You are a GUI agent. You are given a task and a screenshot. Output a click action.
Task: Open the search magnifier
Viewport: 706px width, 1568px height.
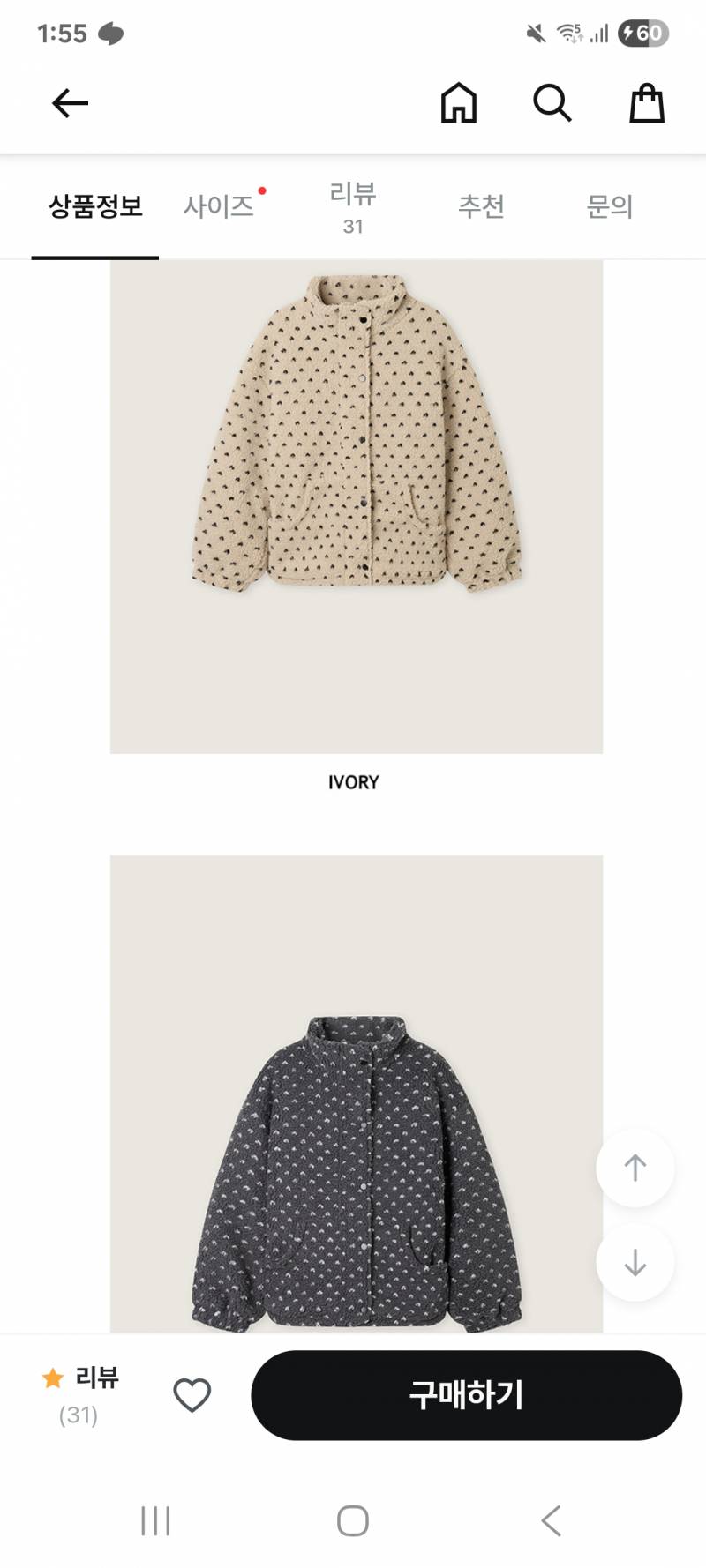[x=552, y=104]
